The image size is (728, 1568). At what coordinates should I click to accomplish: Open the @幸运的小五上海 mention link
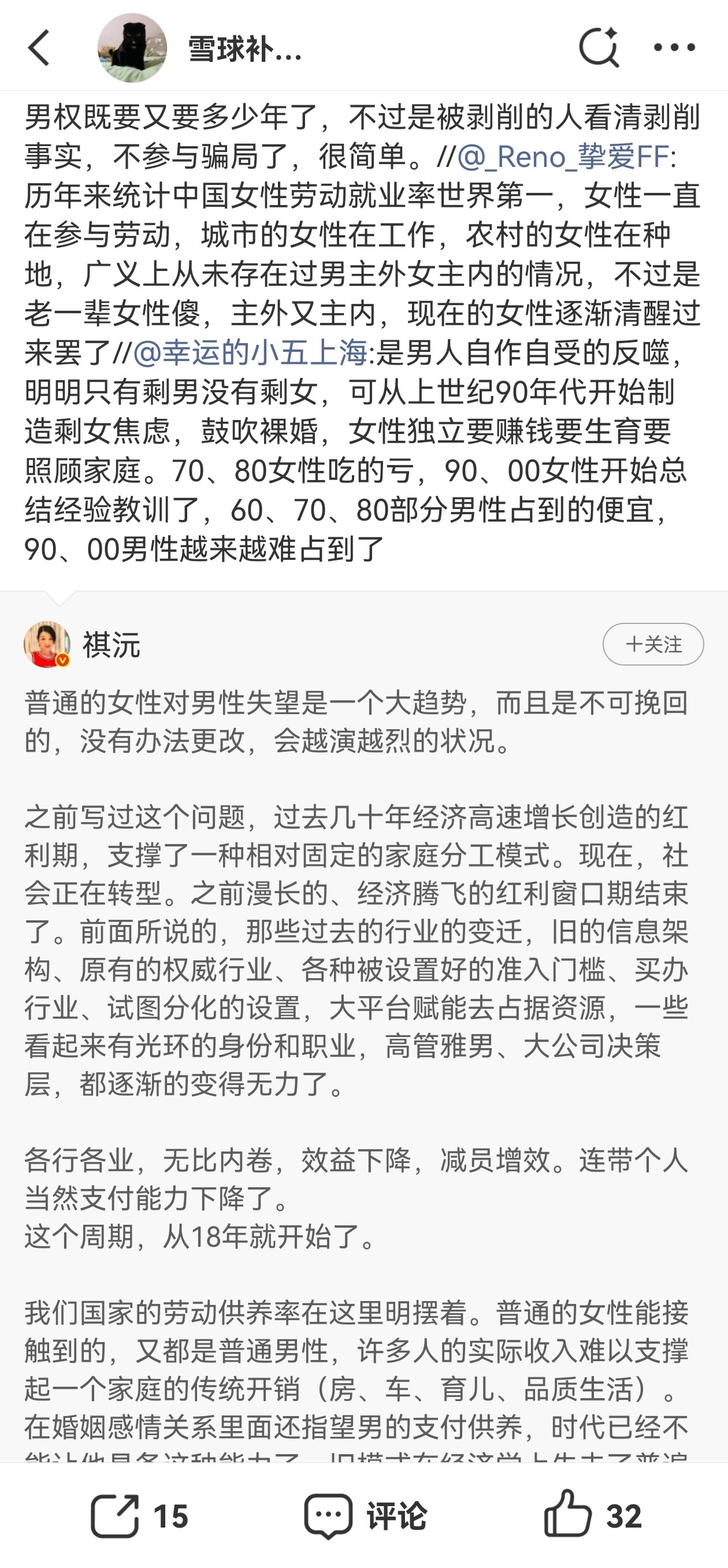[x=250, y=353]
